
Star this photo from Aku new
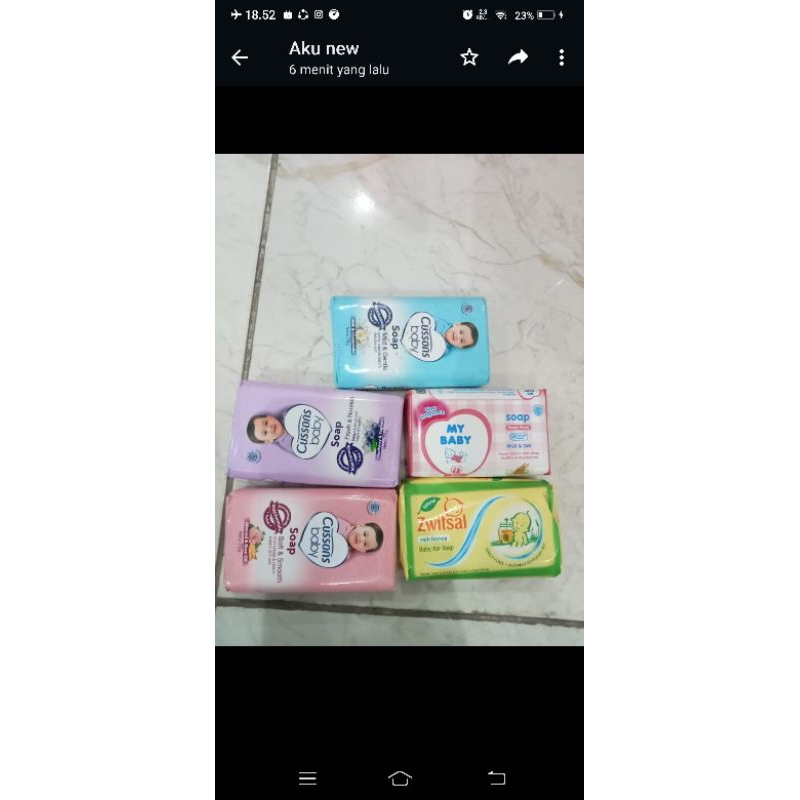469,57
